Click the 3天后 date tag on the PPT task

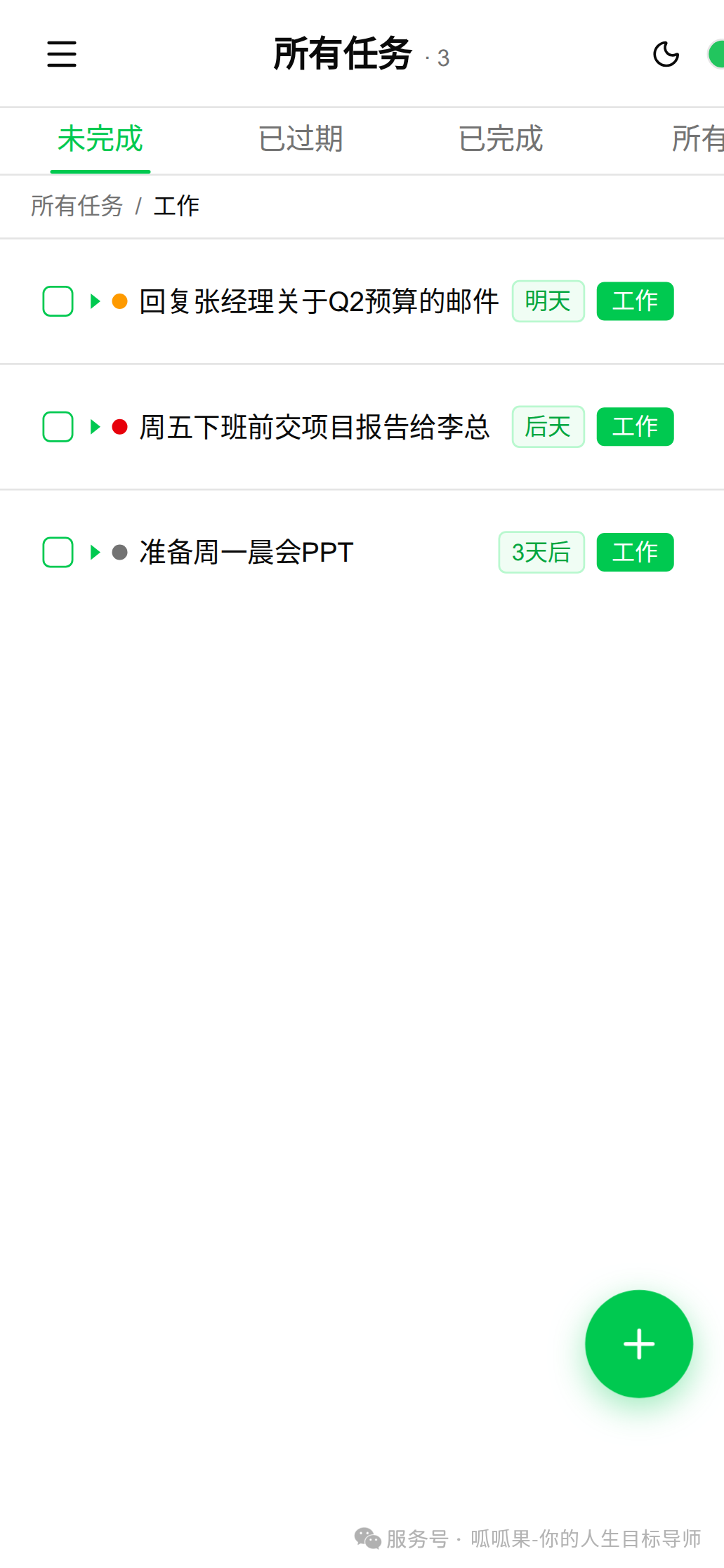[541, 552]
